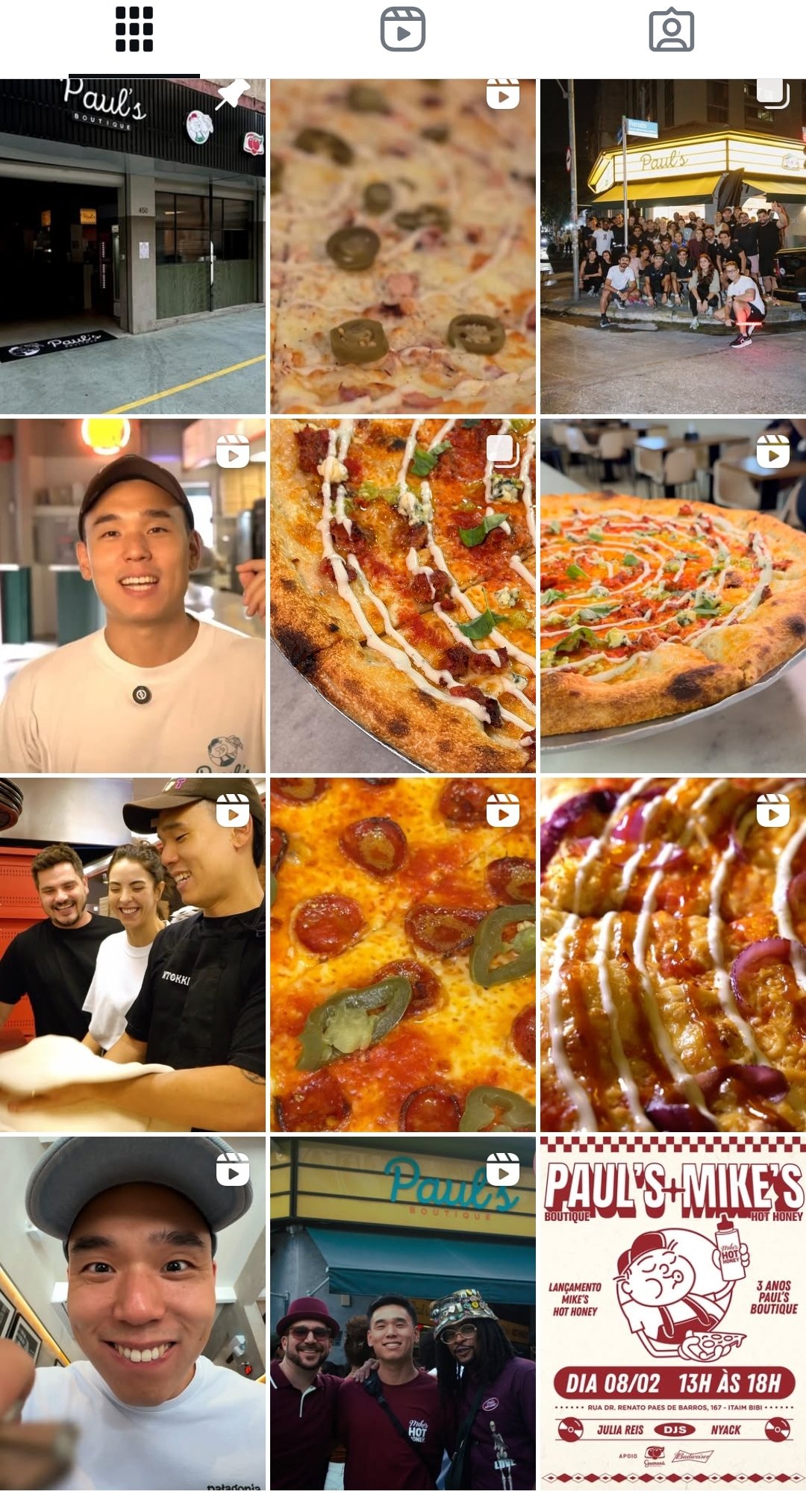Play the selfie reel with gray cap
This screenshot has height=1512, width=806.
click(133, 1313)
